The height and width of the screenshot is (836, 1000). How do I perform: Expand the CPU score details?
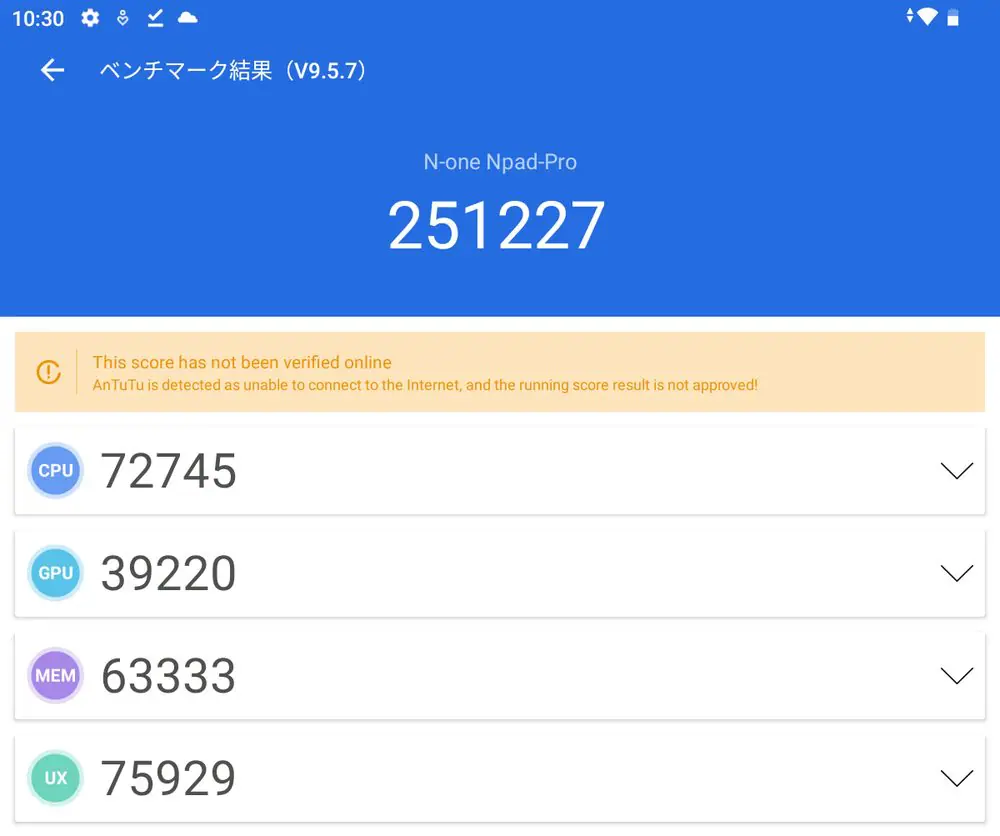pyautogui.click(x=956, y=471)
